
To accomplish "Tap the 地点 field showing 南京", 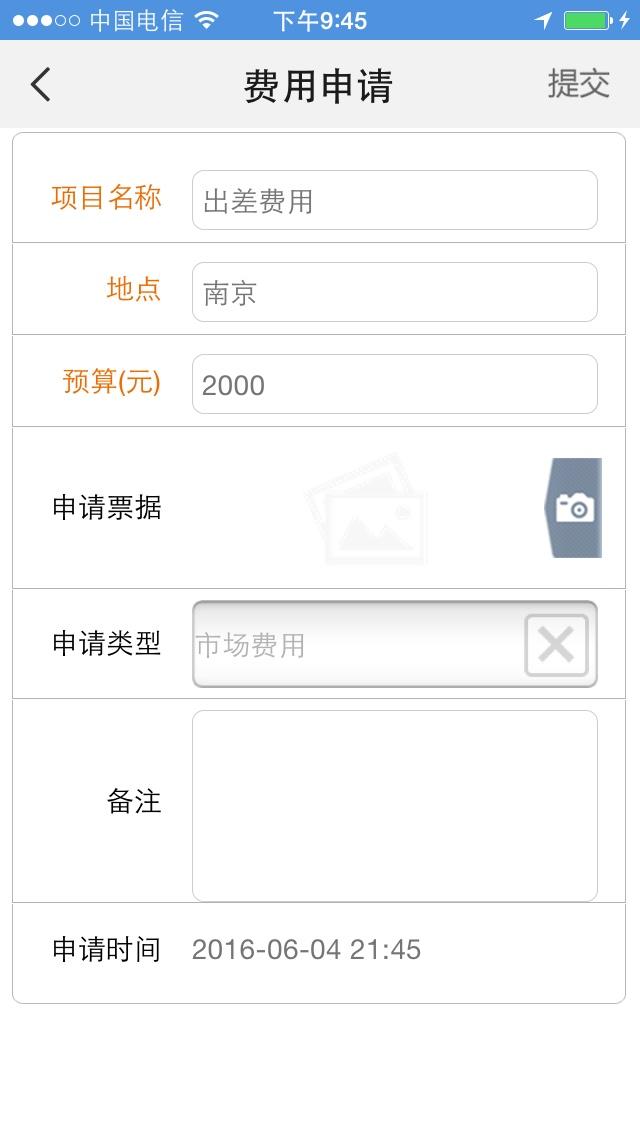I will coord(394,292).
